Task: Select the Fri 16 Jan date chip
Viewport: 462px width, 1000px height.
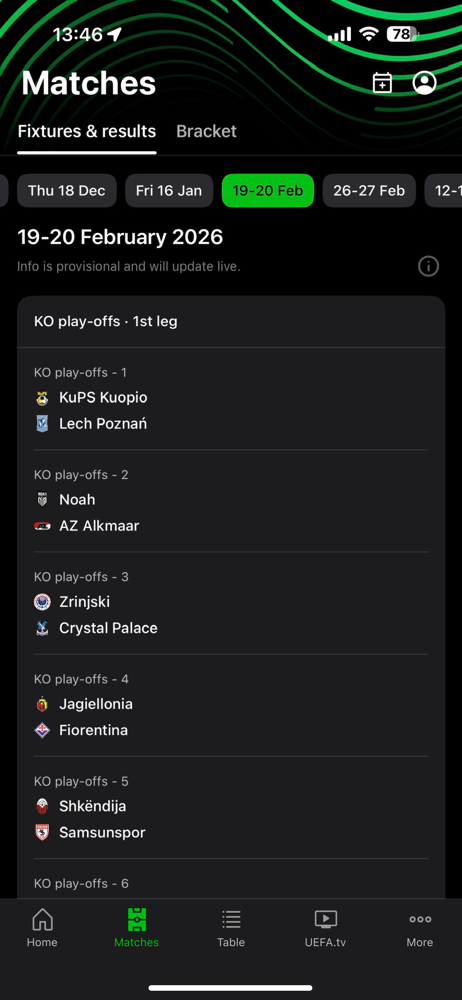Action: (x=169, y=191)
